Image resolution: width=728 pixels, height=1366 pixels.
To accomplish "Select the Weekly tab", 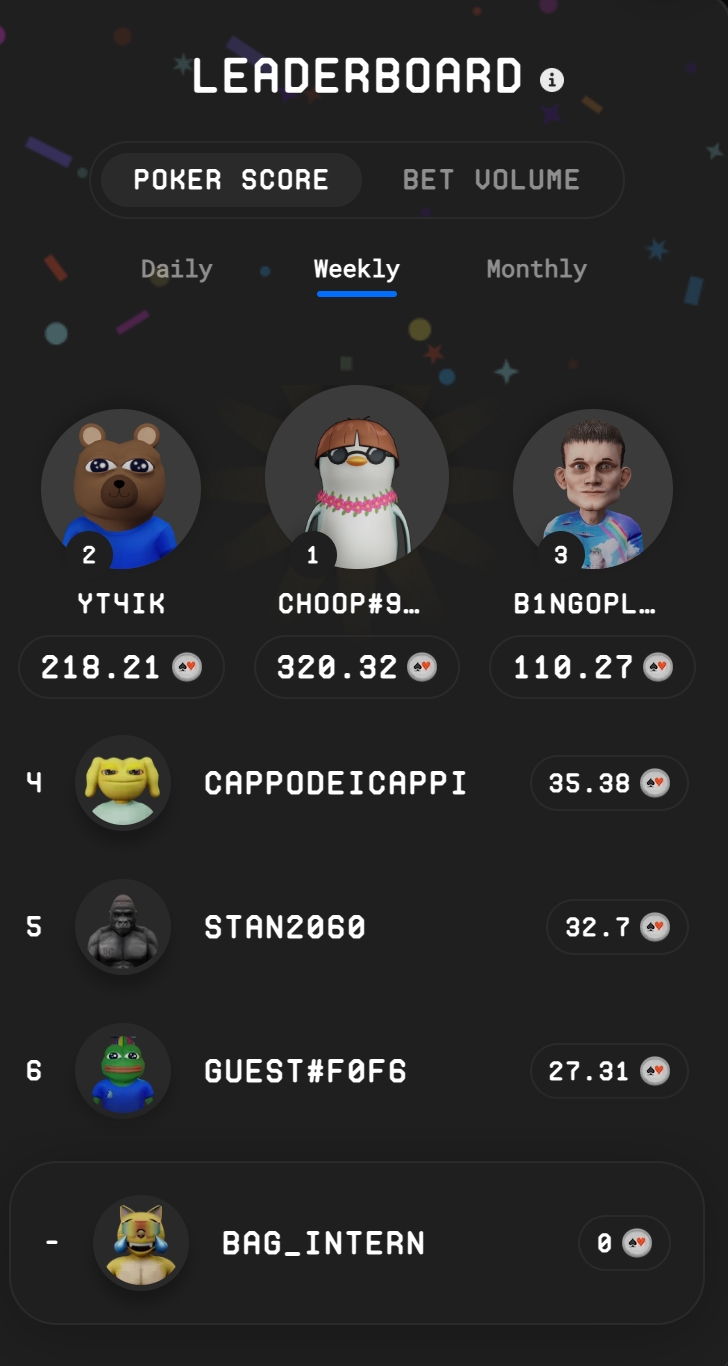I will coord(357,269).
